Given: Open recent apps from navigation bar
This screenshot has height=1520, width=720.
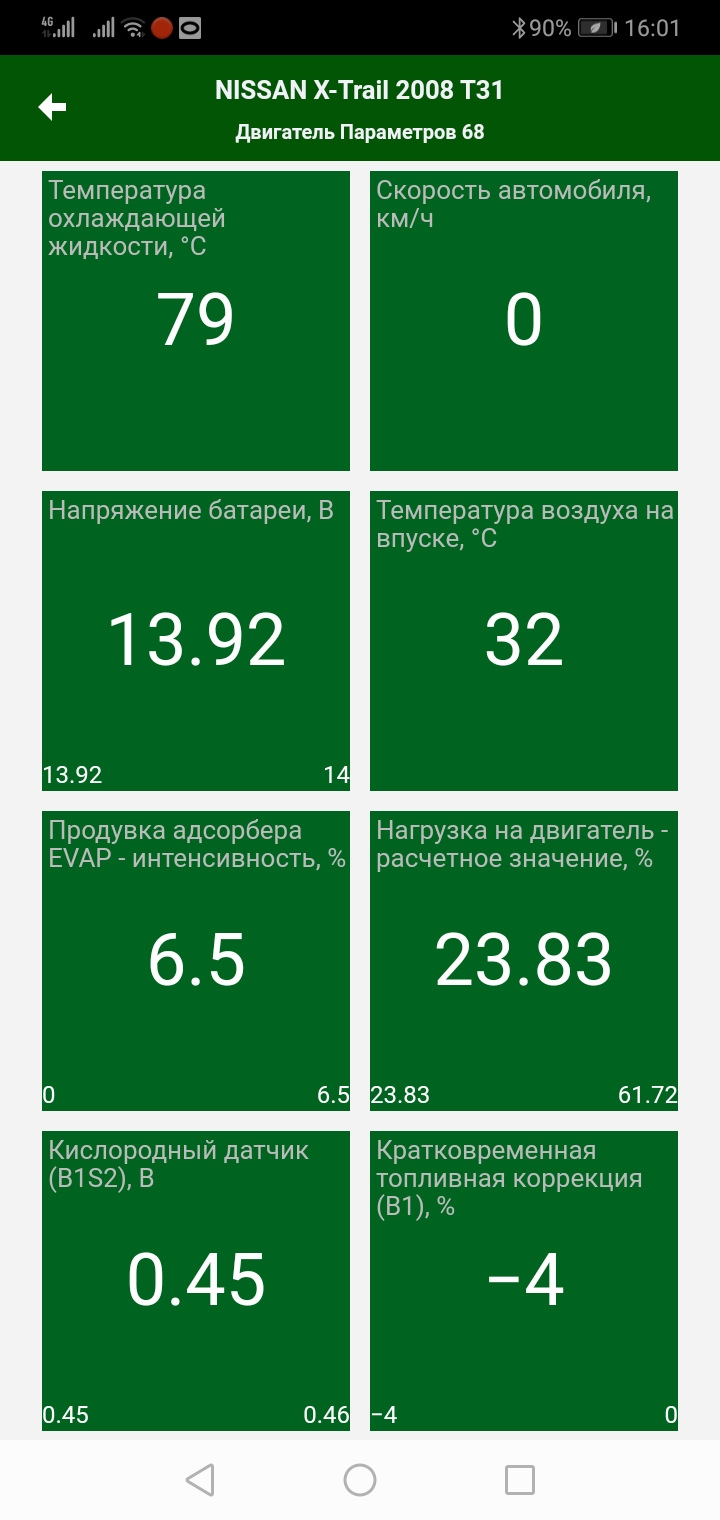Looking at the screenshot, I should 519,1480.
